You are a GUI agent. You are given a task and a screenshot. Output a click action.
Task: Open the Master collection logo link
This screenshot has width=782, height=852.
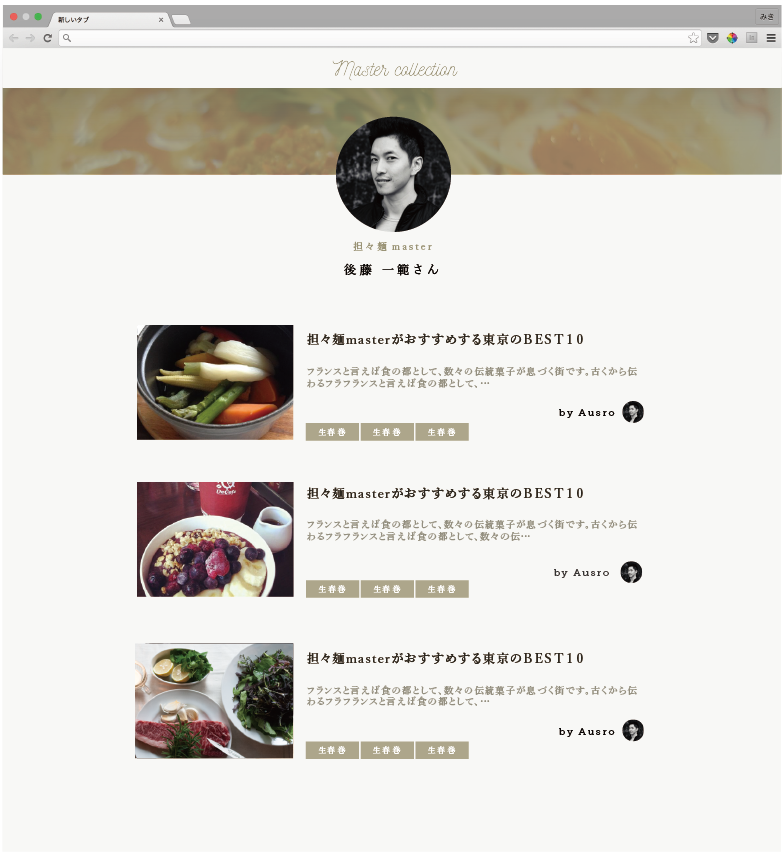[x=394, y=70]
